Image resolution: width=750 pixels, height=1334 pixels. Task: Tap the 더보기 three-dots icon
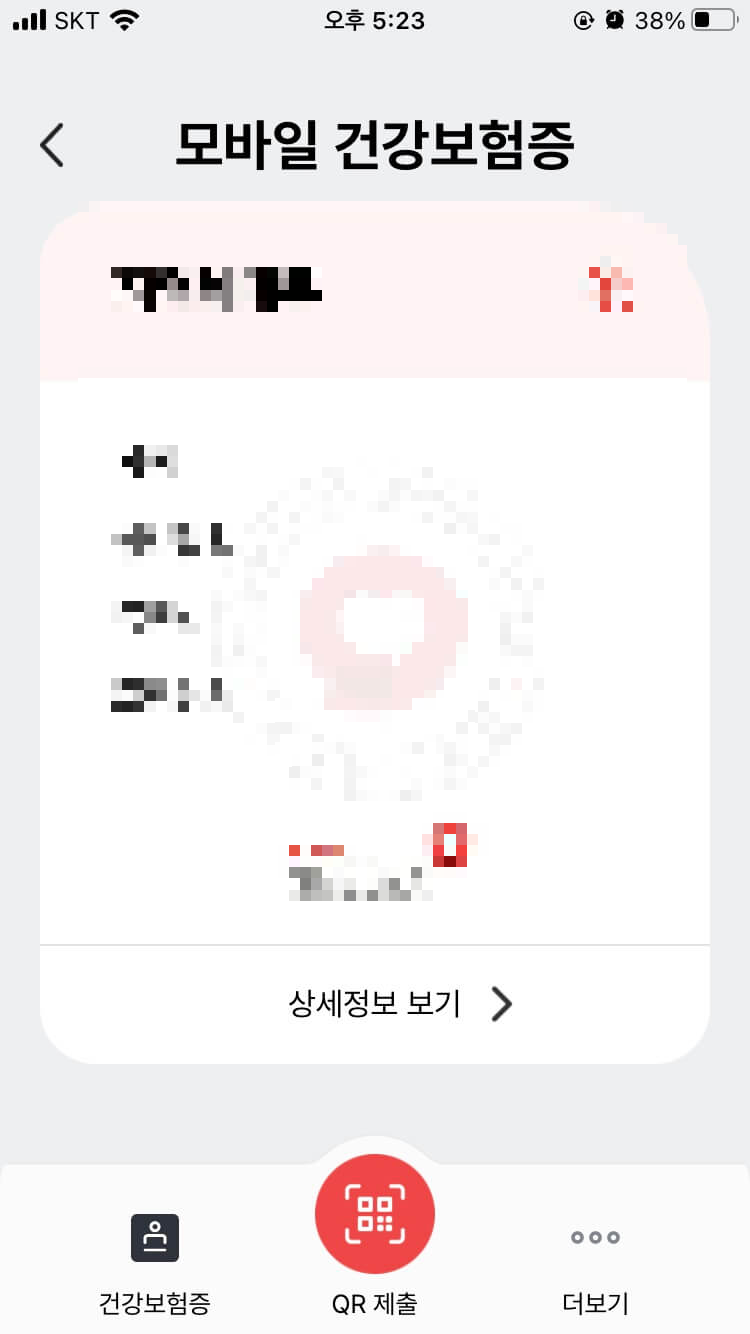(593, 1237)
